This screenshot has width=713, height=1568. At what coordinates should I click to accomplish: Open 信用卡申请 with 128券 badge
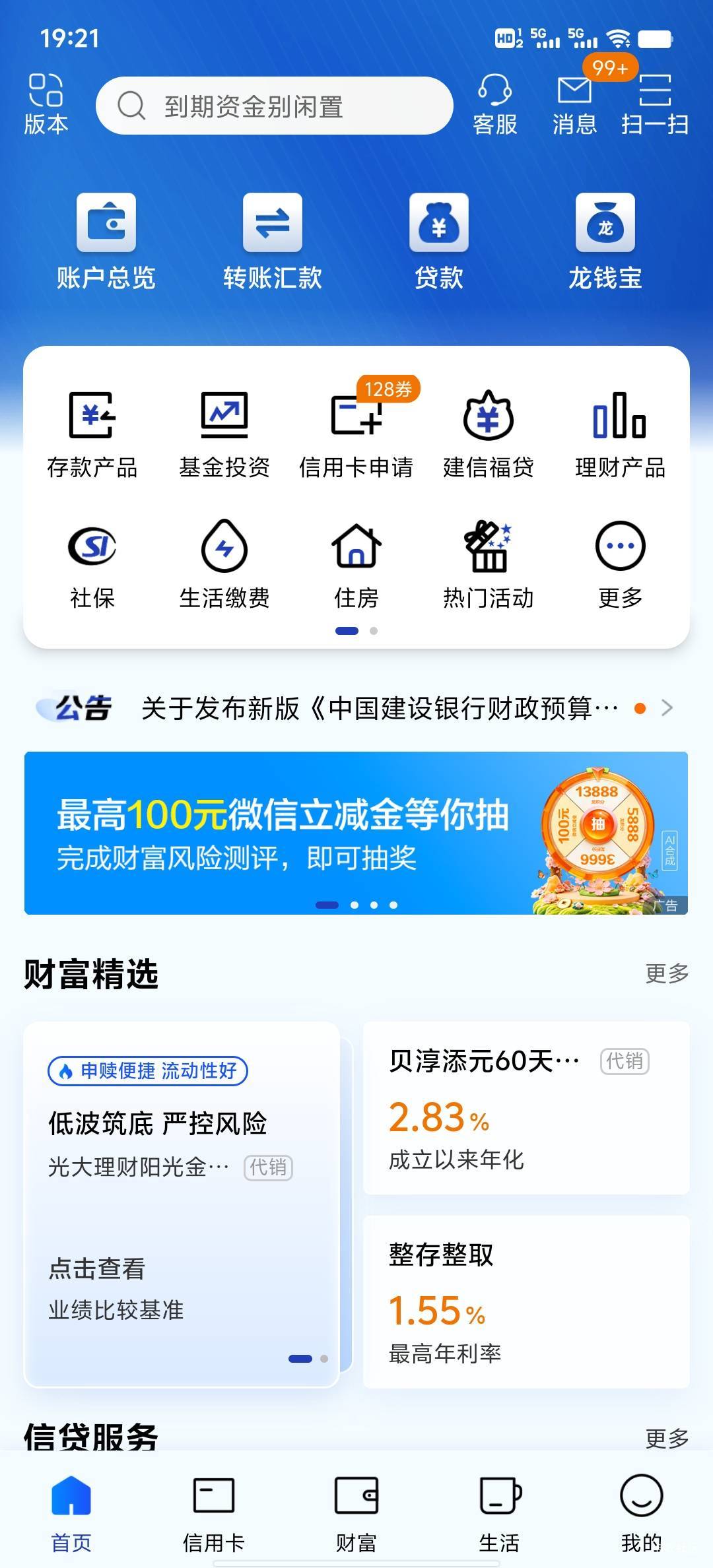tap(356, 429)
